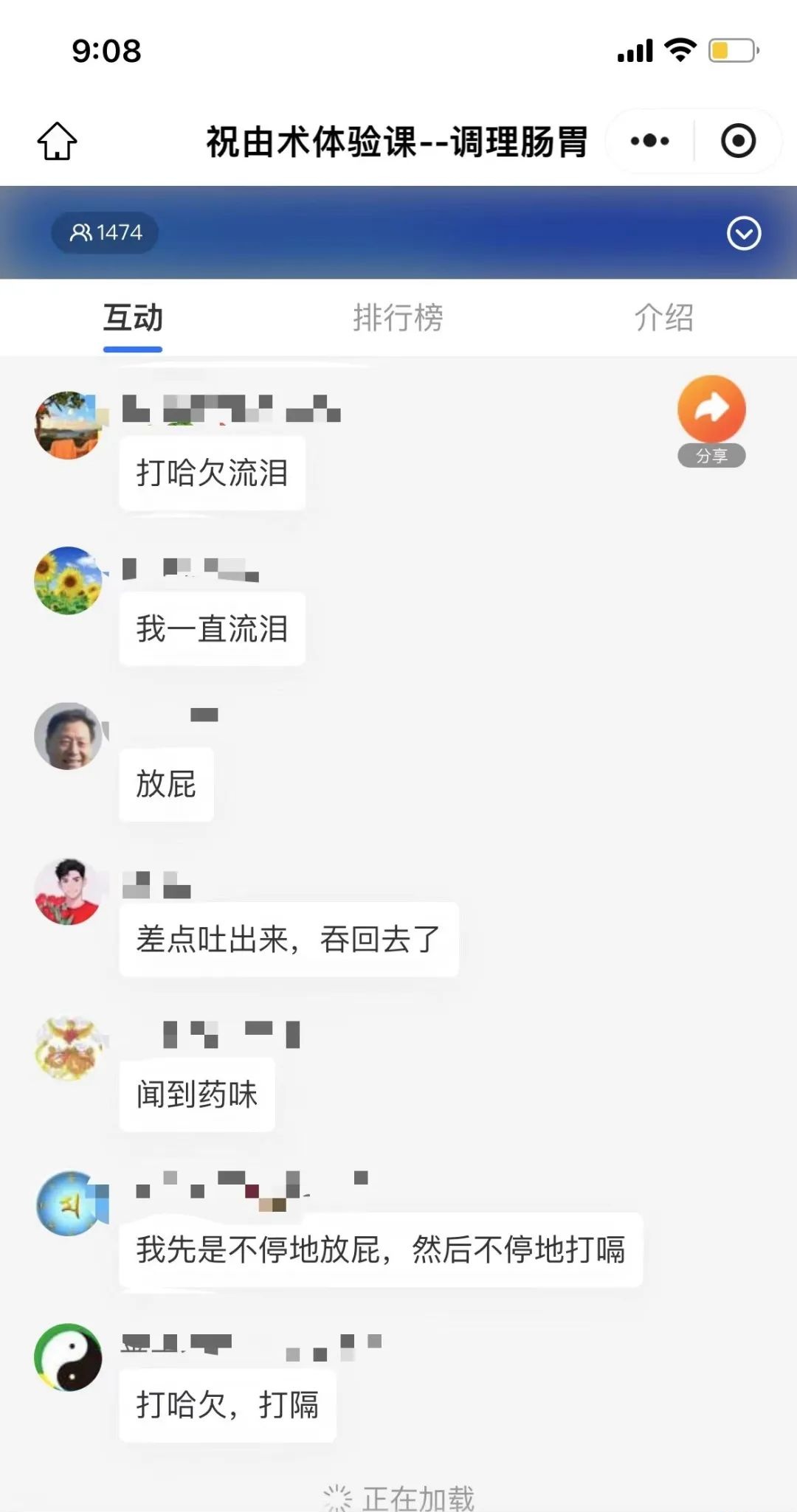The image size is (797, 1512).
Task: Tap the 1474 viewers badge
Action: pyautogui.click(x=105, y=233)
